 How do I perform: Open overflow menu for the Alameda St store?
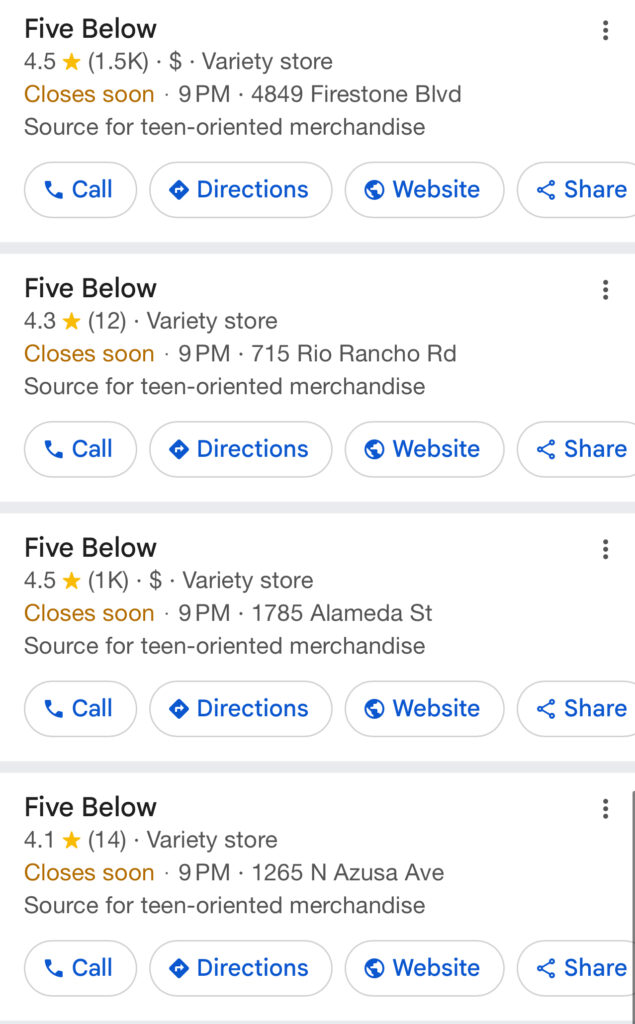(605, 549)
